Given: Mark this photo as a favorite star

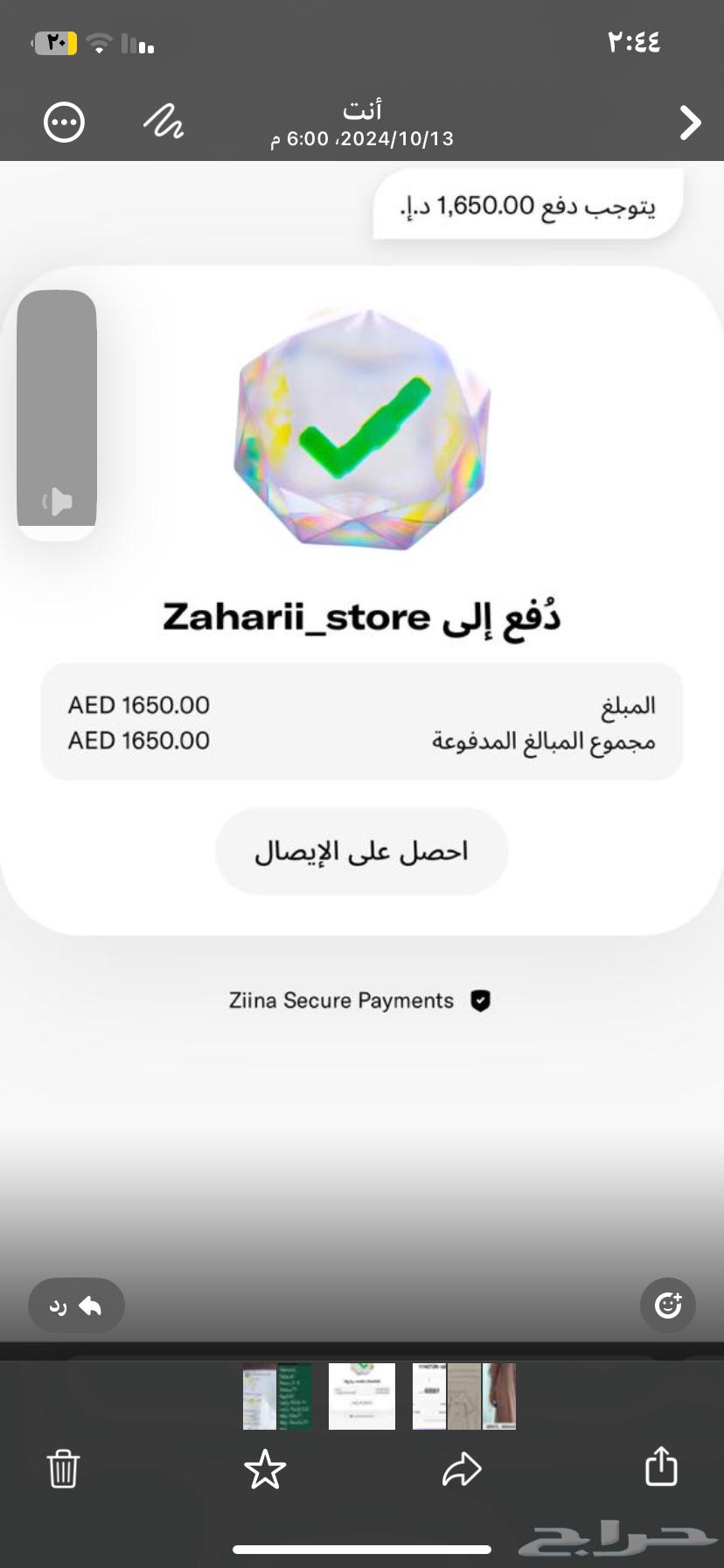Looking at the screenshot, I should tap(264, 1469).
